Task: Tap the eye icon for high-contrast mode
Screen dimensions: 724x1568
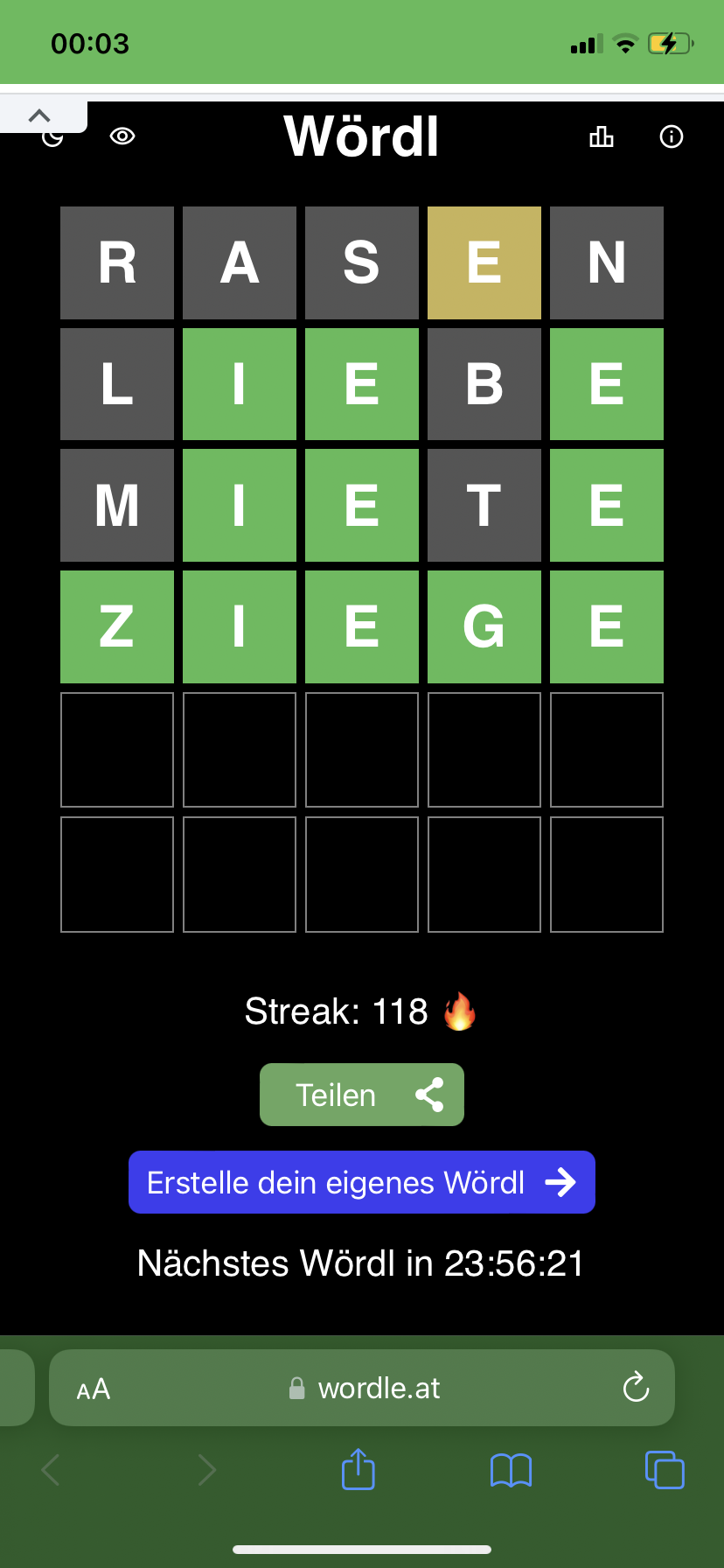Action: pyautogui.click(x=122, y=136)
